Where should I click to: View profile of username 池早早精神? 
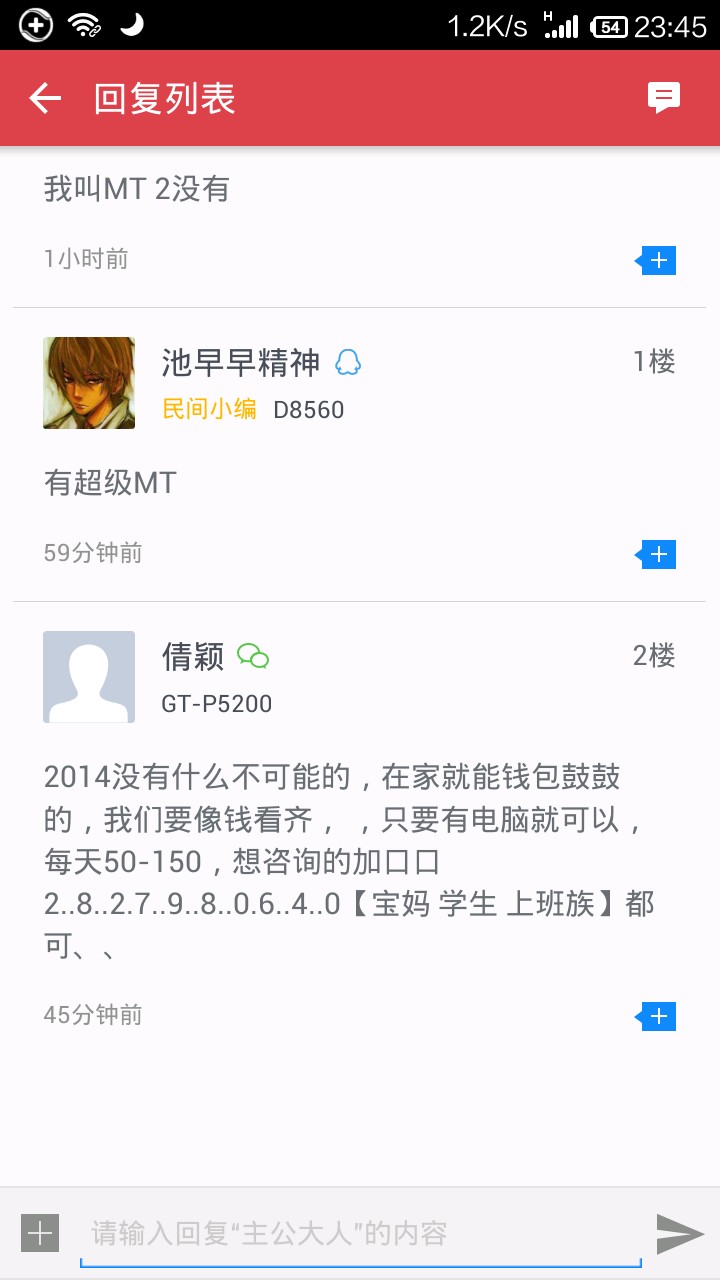(x=240, y=362)
